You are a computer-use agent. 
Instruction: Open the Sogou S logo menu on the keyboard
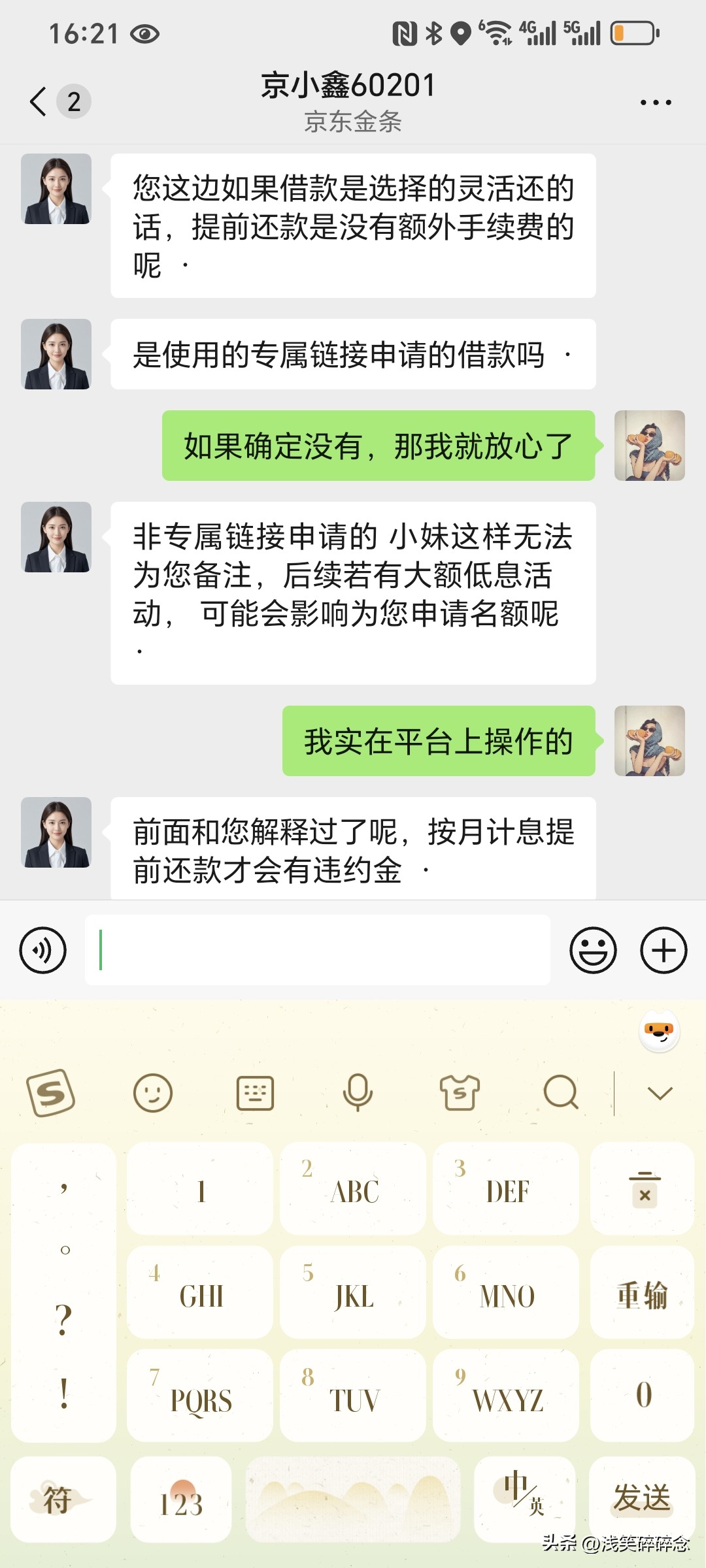coord(52,1094)
